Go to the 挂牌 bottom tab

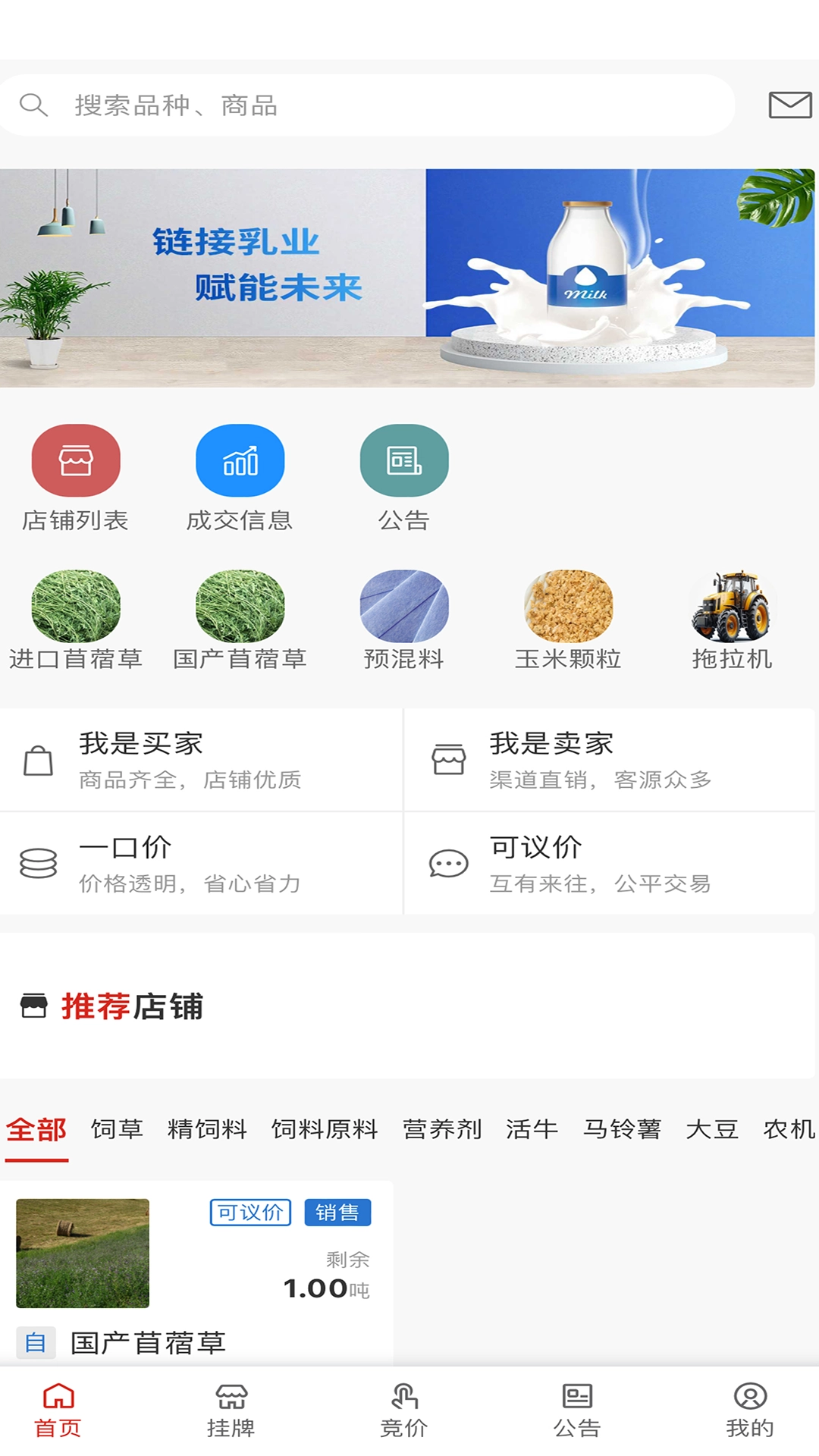(231, 1410)
